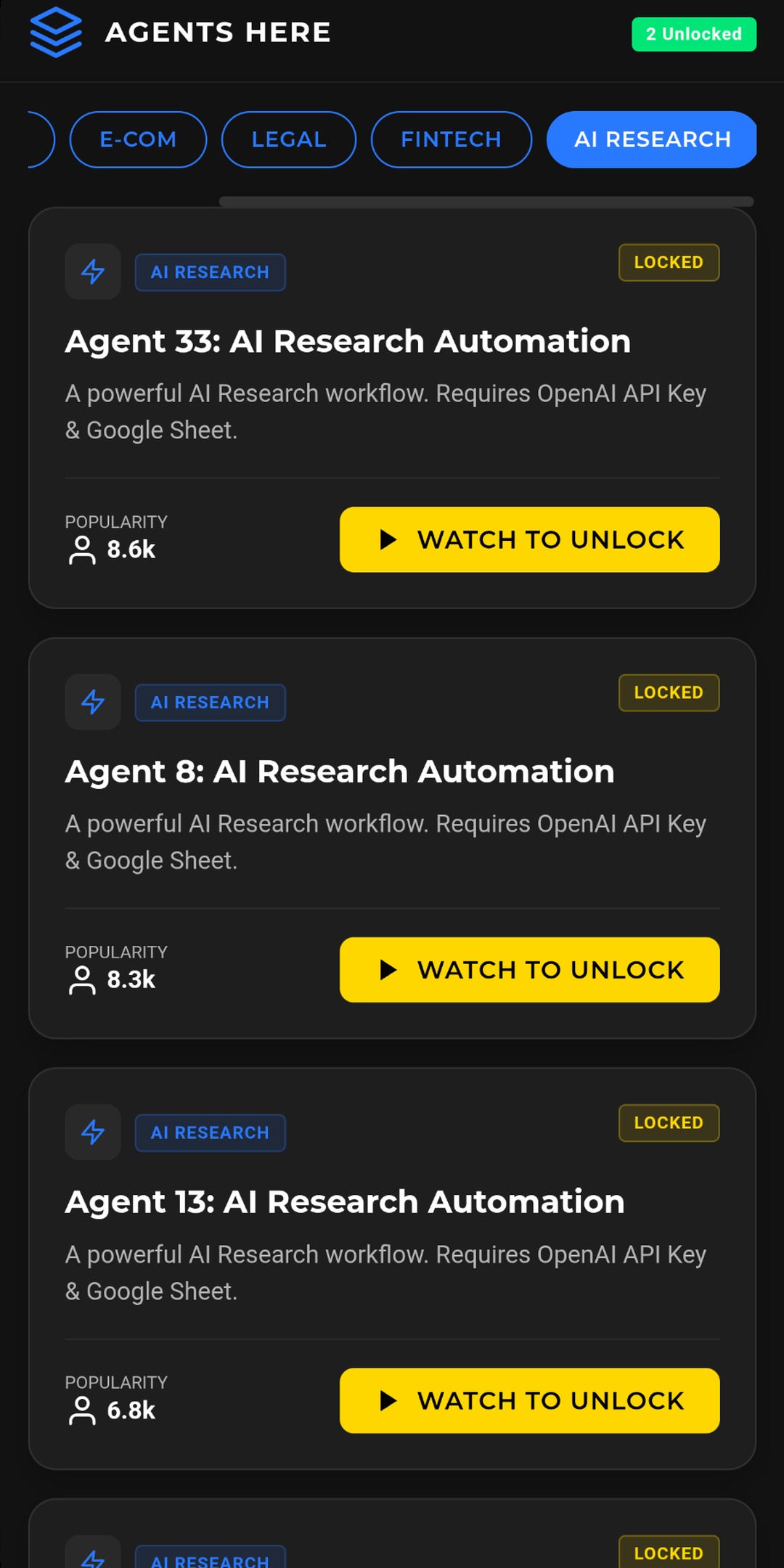Click the AI RESEARCH tag on Agent 33 card
Image resolution: width=784 pixels, height=1568 pixels.
(x=210, y=271)
